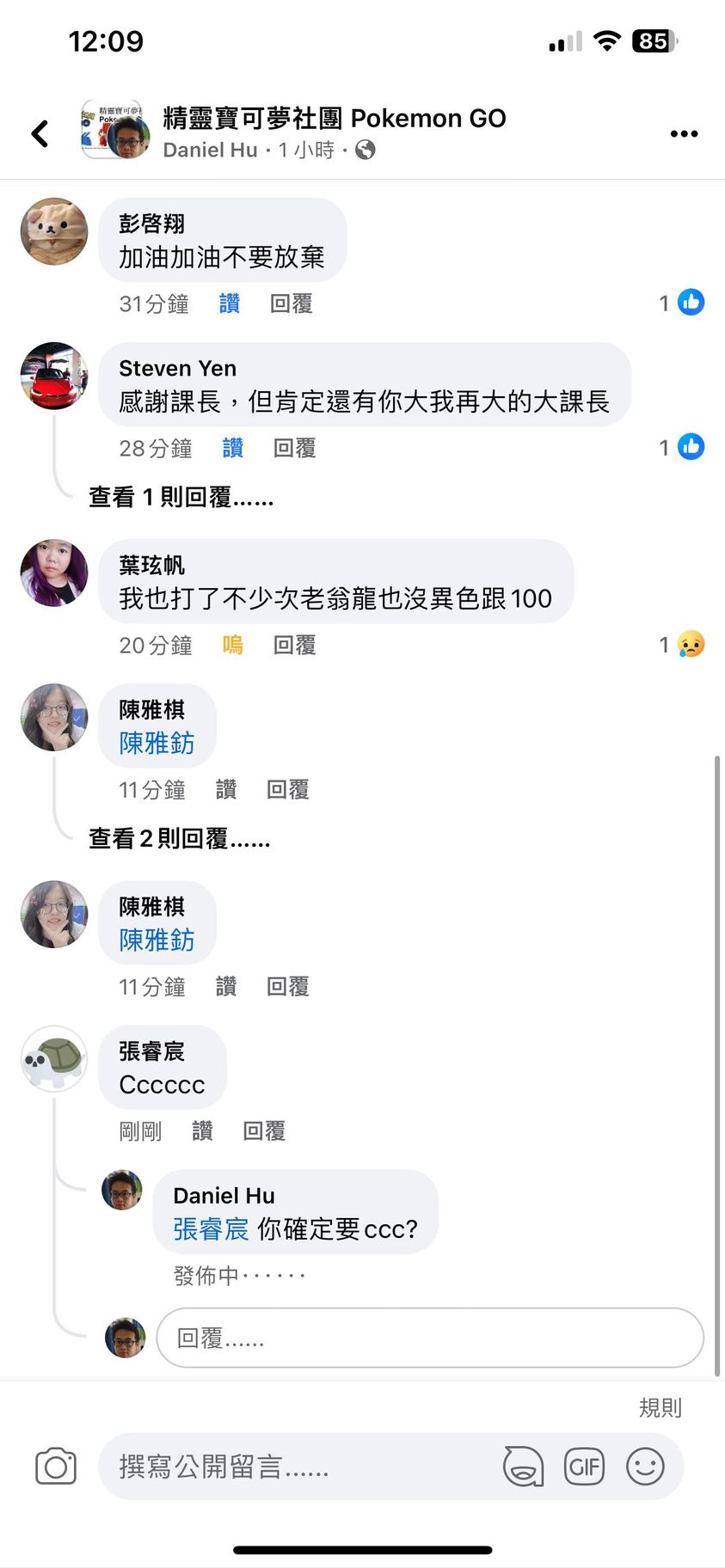Expand 查看 1 則回覆 under Steven Yen
The height and width of the screenshot is (1568, 725).
pyautogui.click(x=181, y=497)
